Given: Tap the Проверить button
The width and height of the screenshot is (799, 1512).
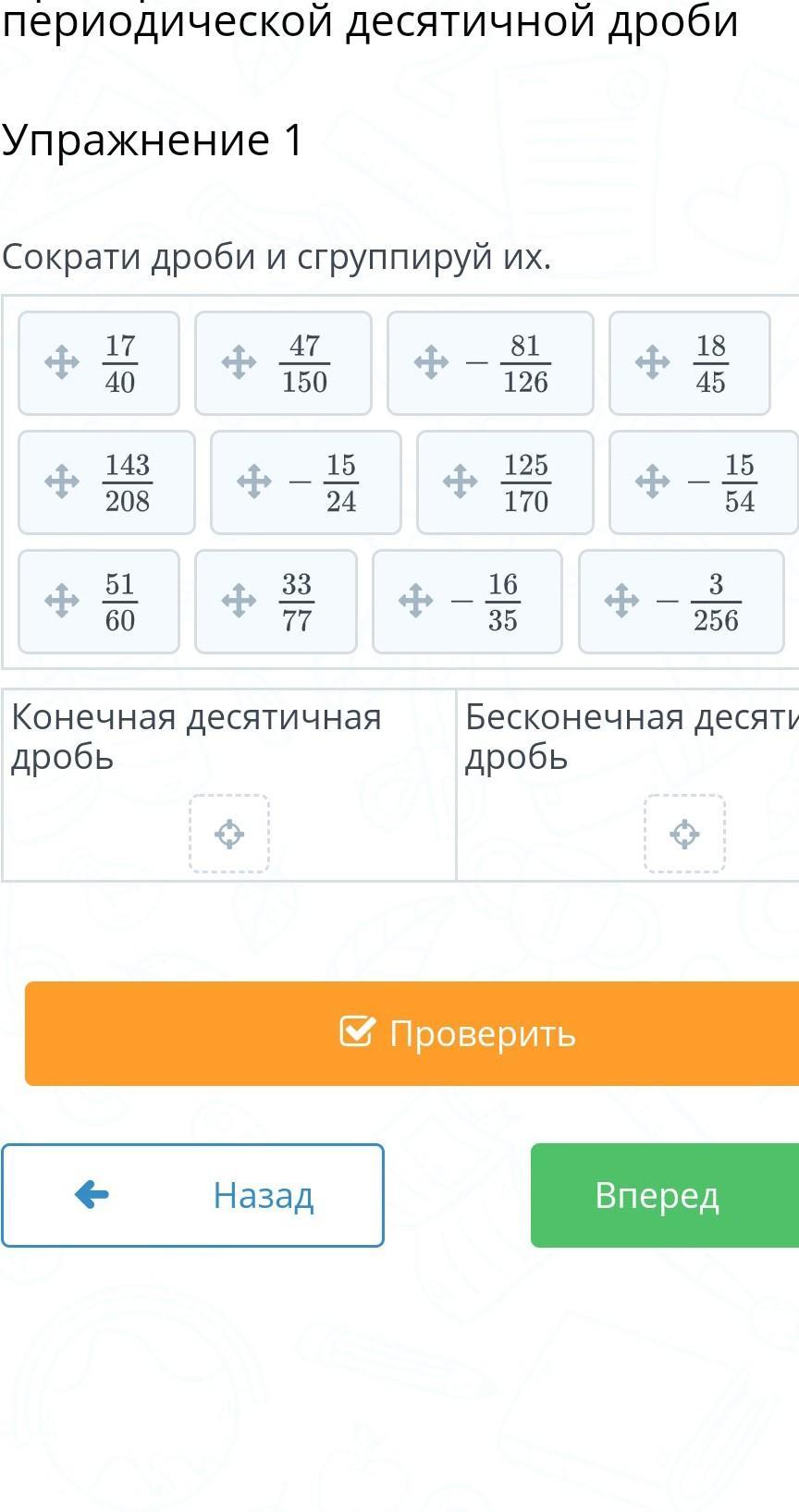Looking at the screenshot, I should (412, 1033).
